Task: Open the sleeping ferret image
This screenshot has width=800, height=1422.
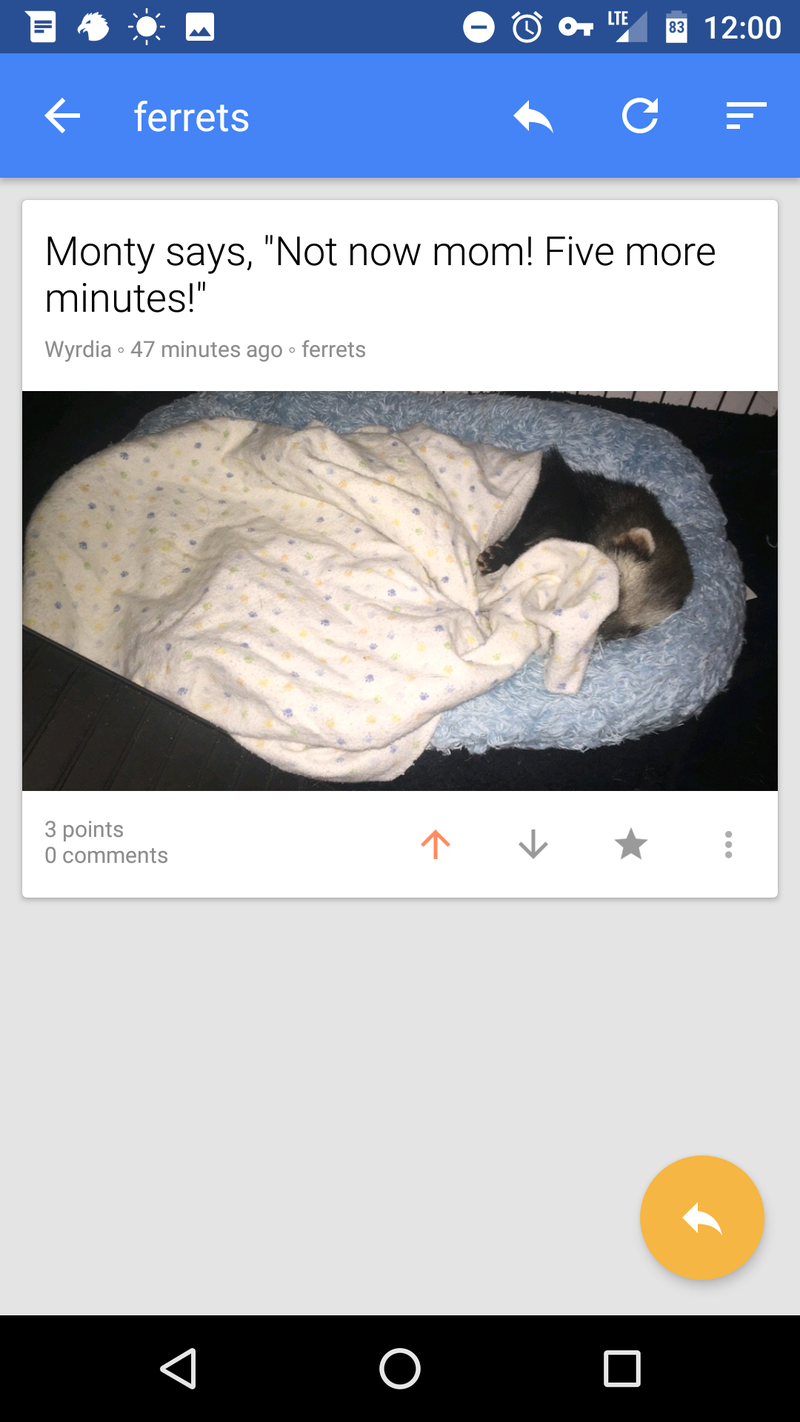Action: click(x=400, y=590)
